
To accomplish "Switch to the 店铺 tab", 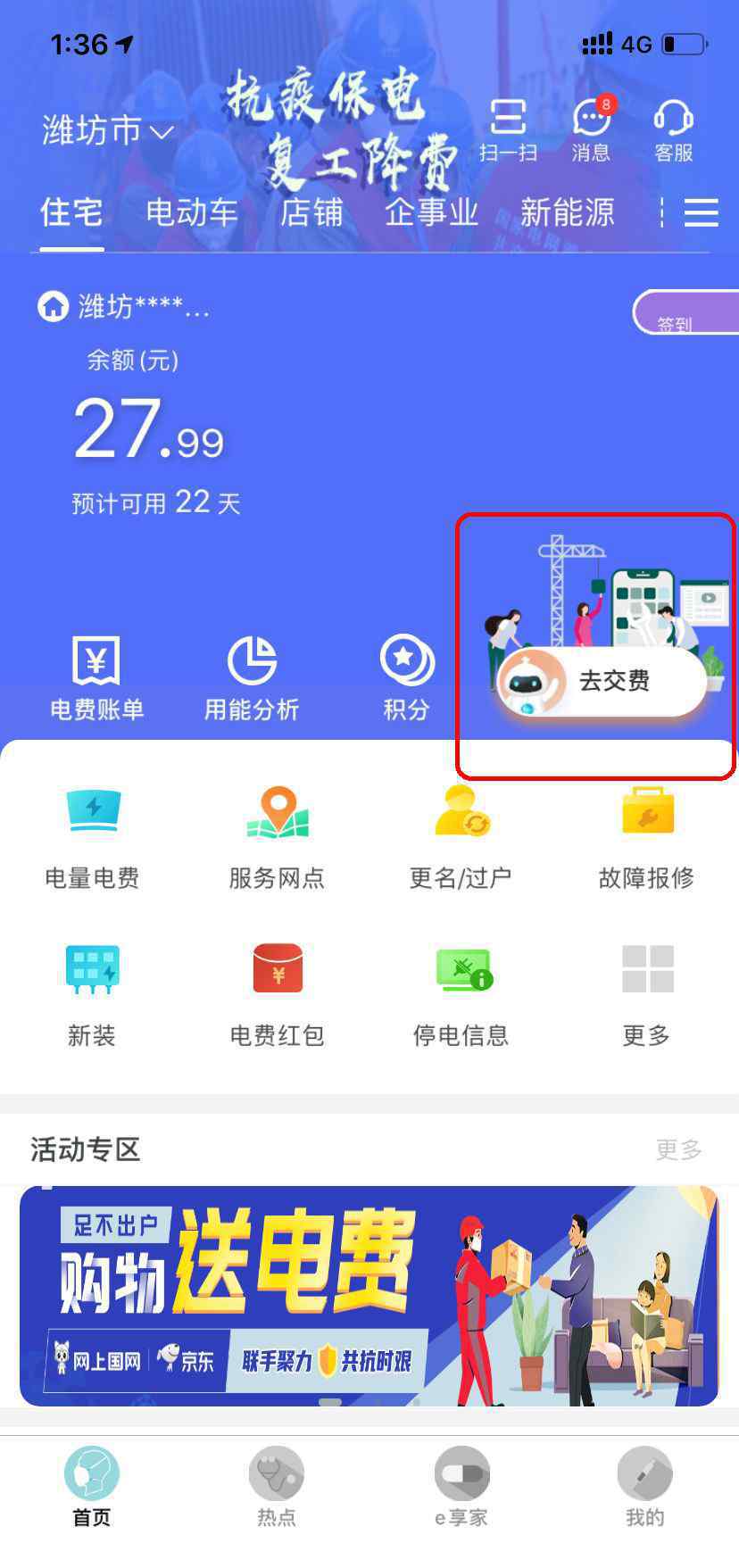I will pyautogui.click(x=311, y=212).
